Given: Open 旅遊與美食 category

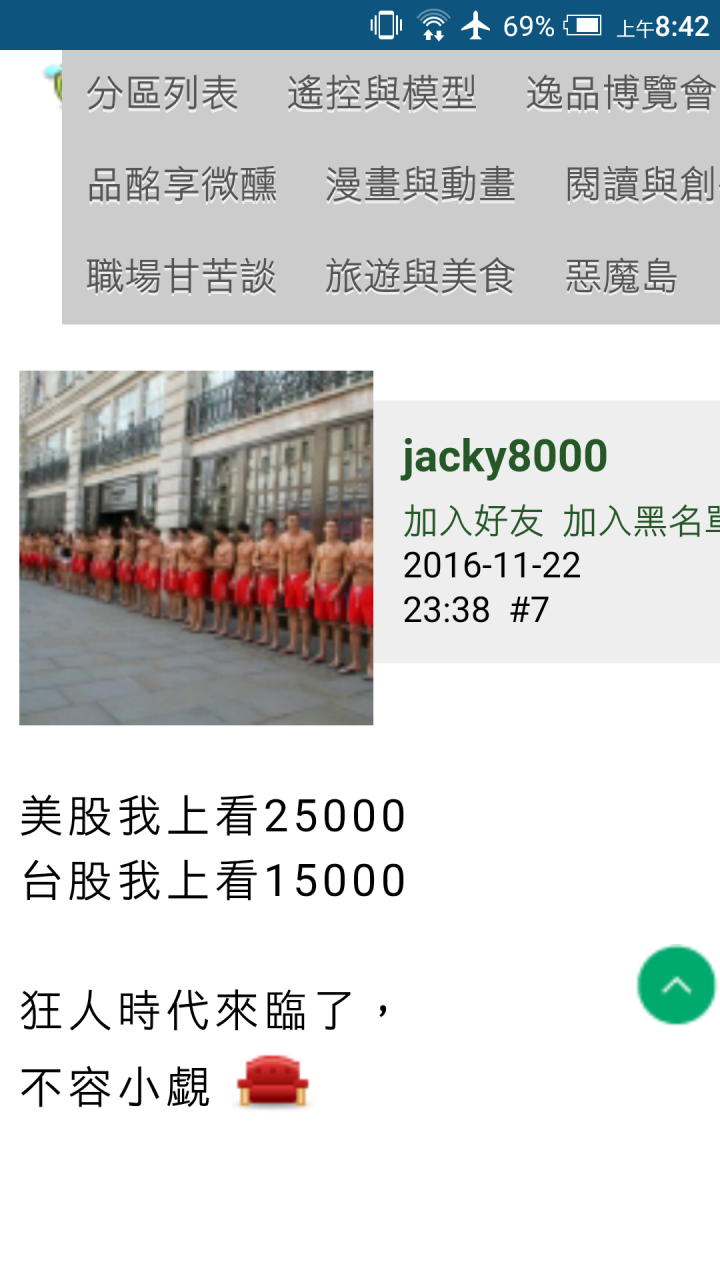Looking at the screenshot, I should tap(420, 276).
